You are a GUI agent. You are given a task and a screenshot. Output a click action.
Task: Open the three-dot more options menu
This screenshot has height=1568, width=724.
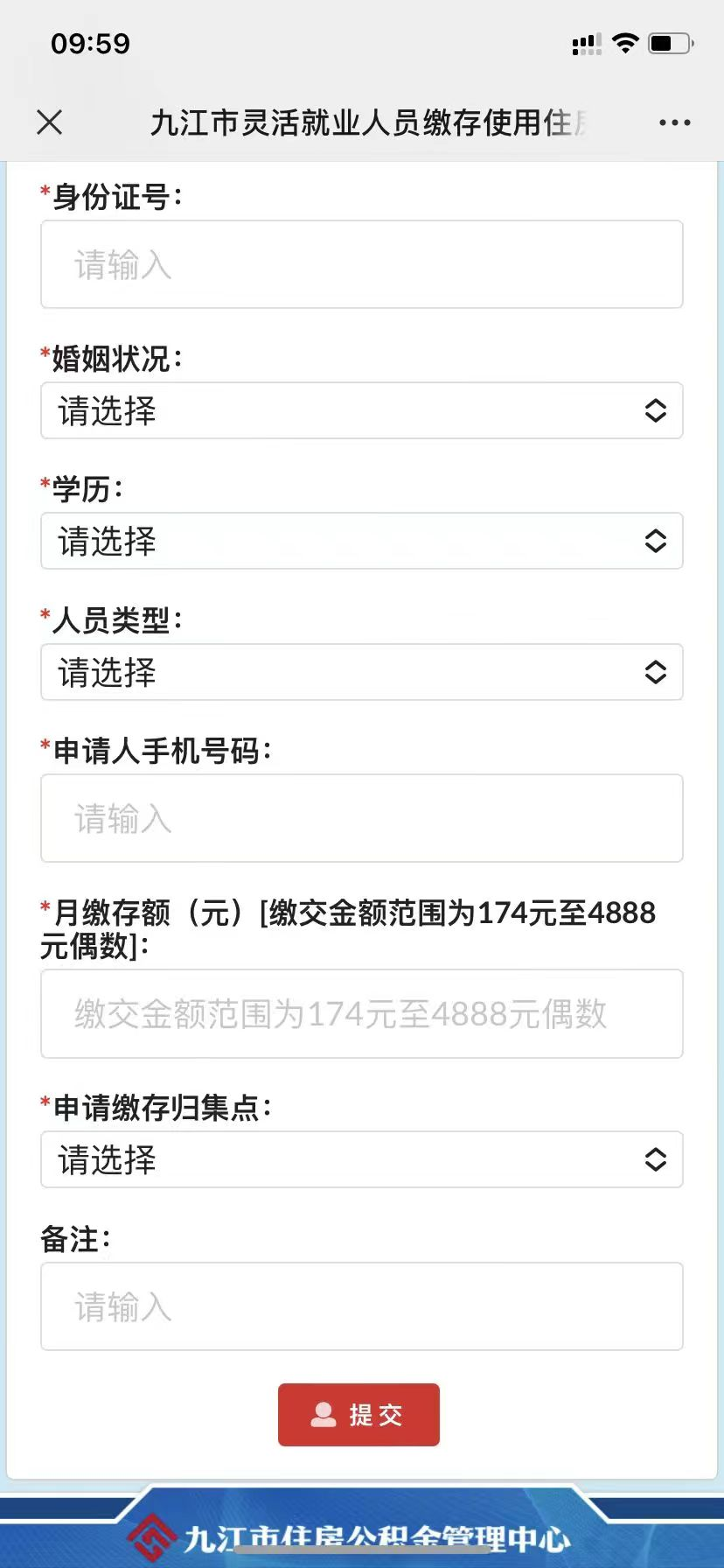point(674,122)
